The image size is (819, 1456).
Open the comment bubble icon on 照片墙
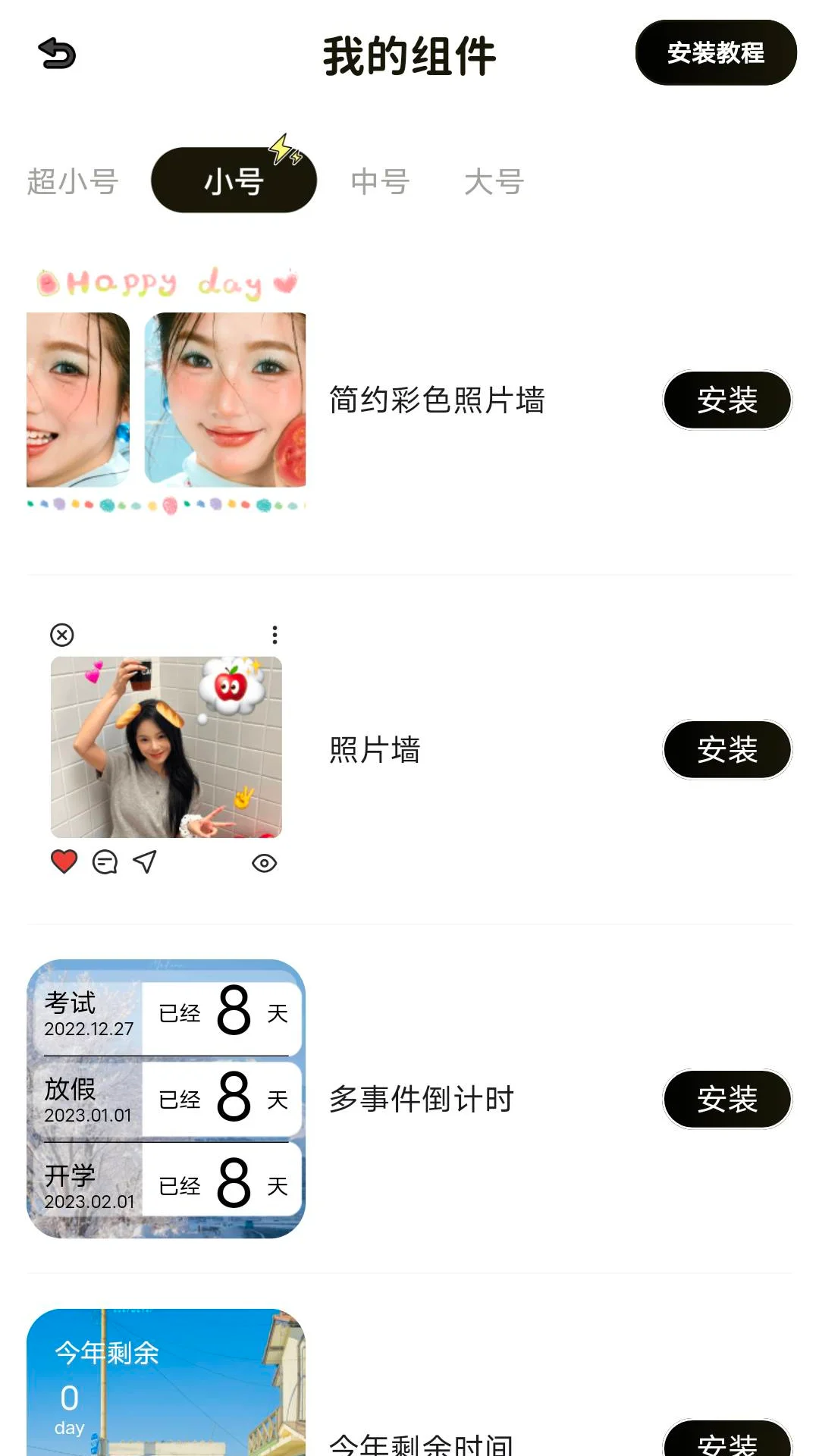pos(105,862)
